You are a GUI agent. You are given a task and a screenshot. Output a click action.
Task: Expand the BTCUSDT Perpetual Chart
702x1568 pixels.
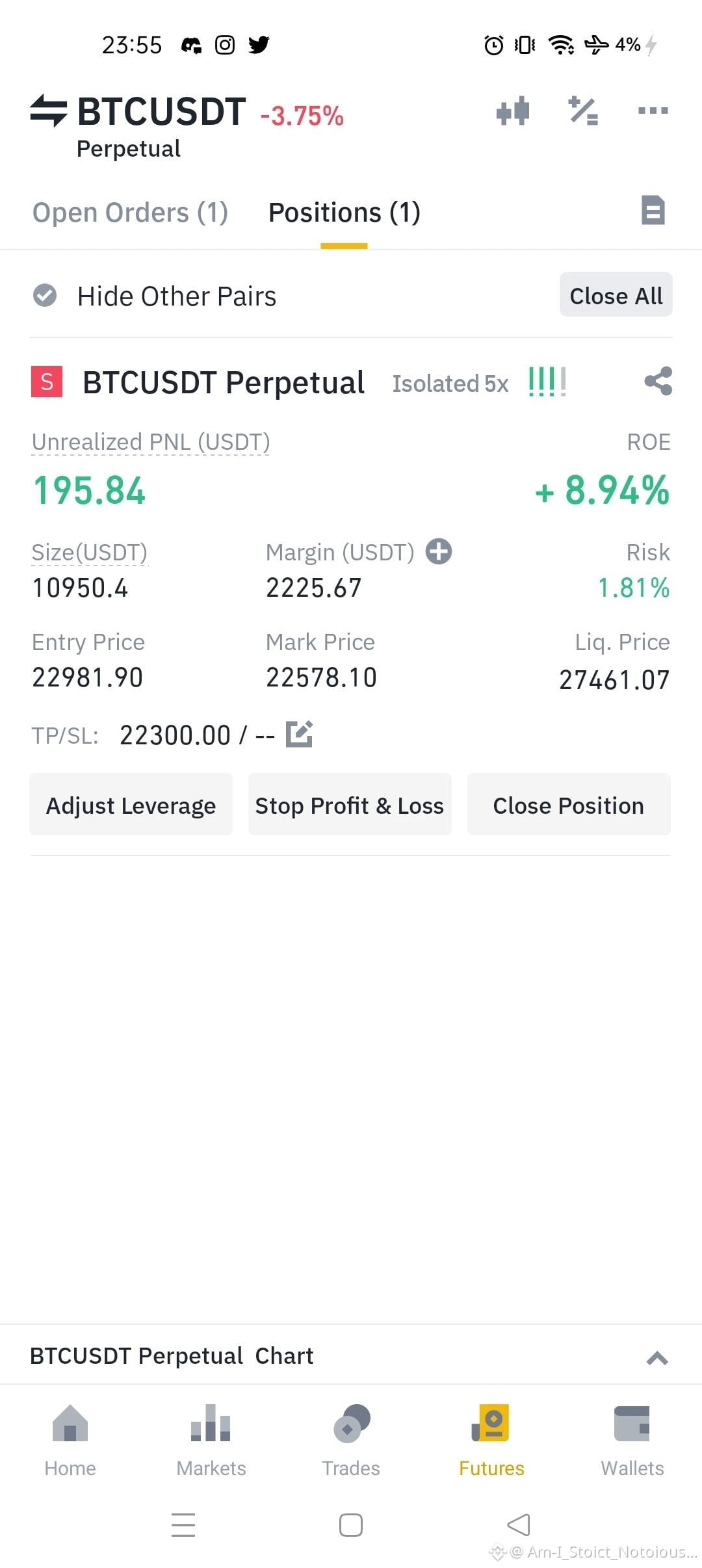click(x=656, y=1357)
